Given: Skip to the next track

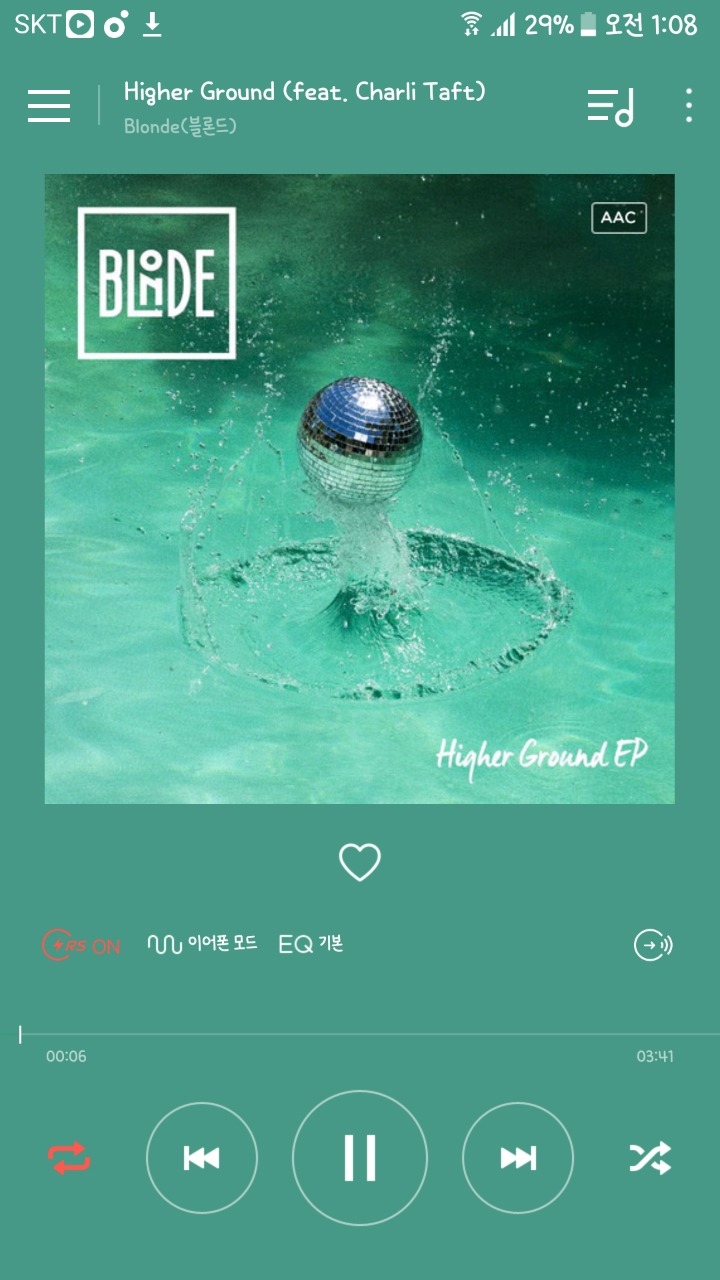Looking at the screenshot, I should (518, 1158).
